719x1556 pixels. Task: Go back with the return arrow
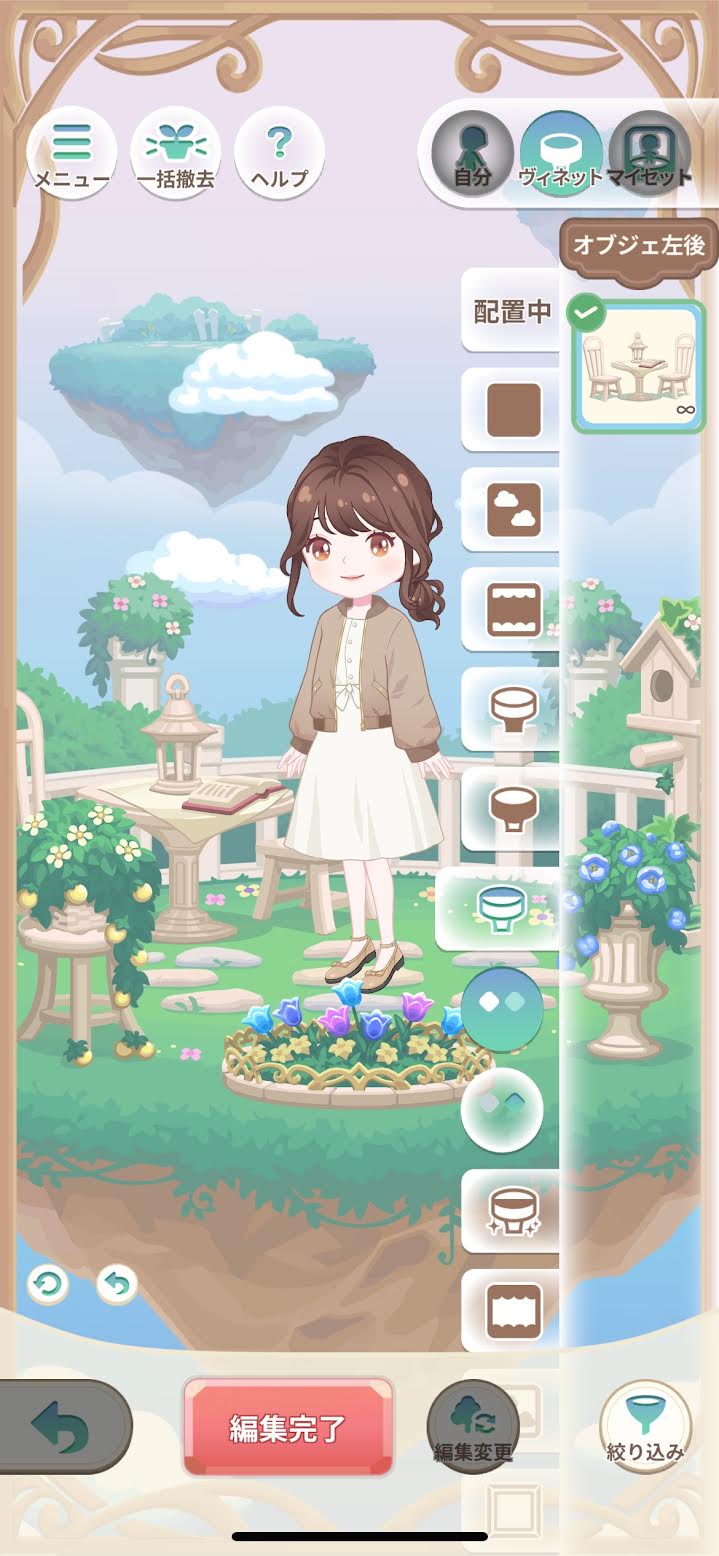(x=64, y=1427)
